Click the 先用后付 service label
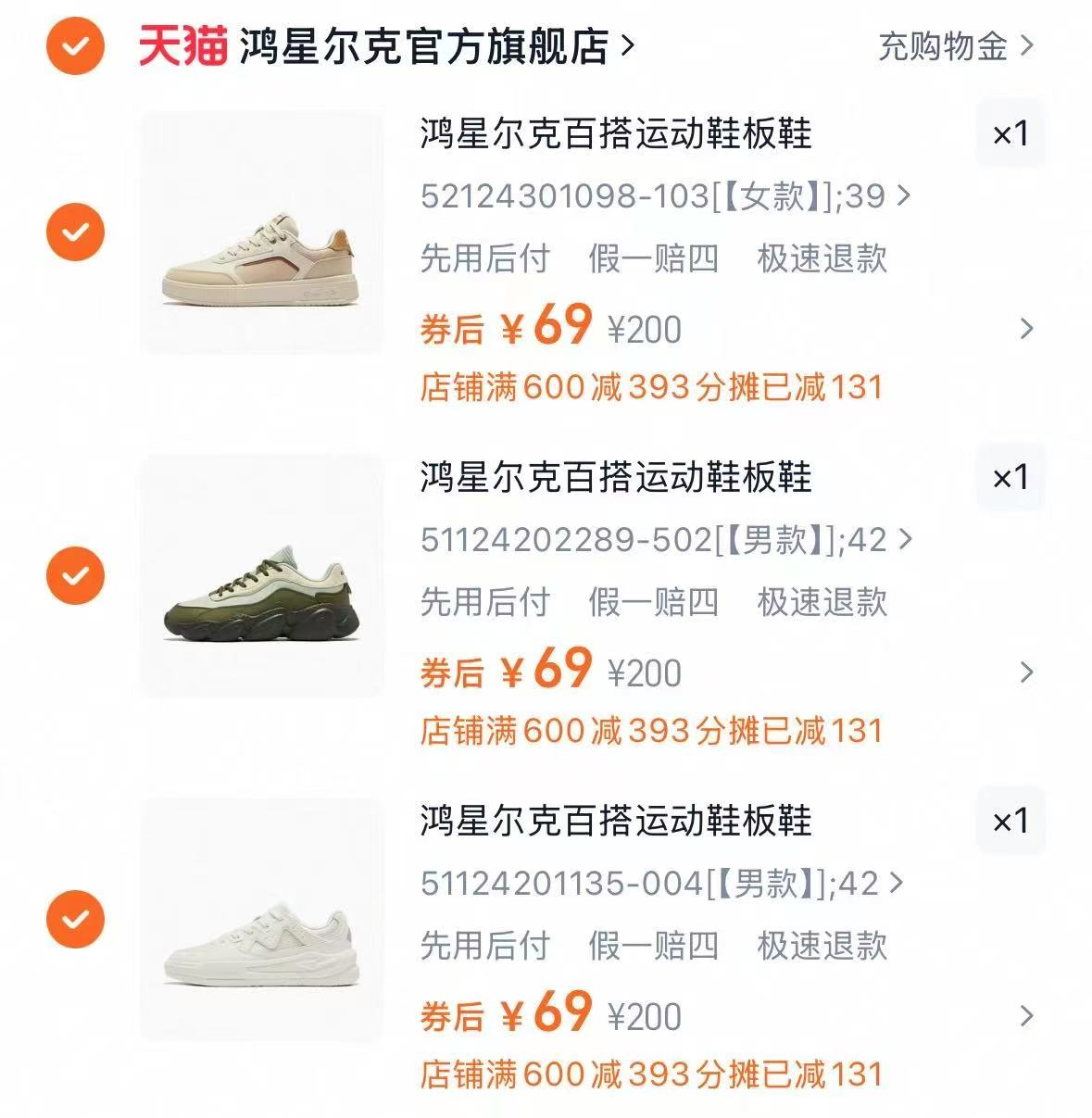The width and height of the screenshot is (1092, 1118). 483,260
